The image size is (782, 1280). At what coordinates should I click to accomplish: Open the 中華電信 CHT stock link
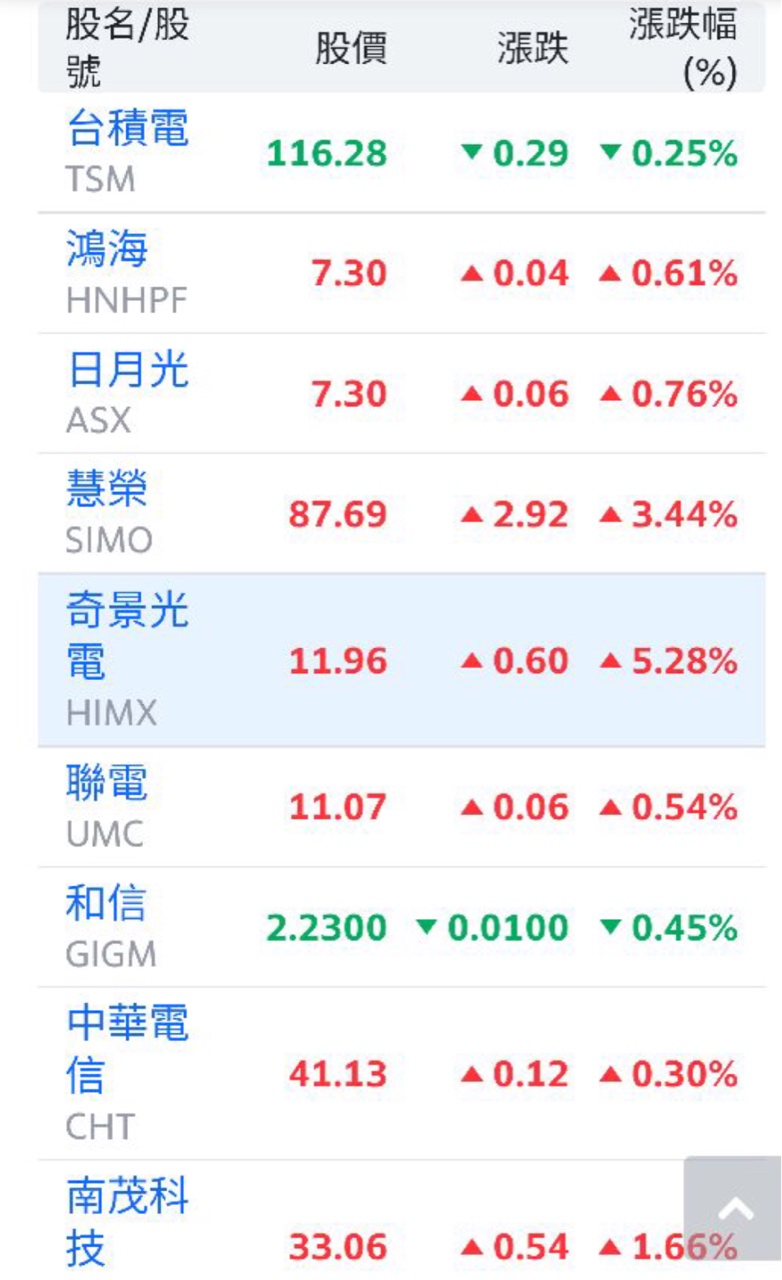pyautogui.click(x=127, y=1049)
